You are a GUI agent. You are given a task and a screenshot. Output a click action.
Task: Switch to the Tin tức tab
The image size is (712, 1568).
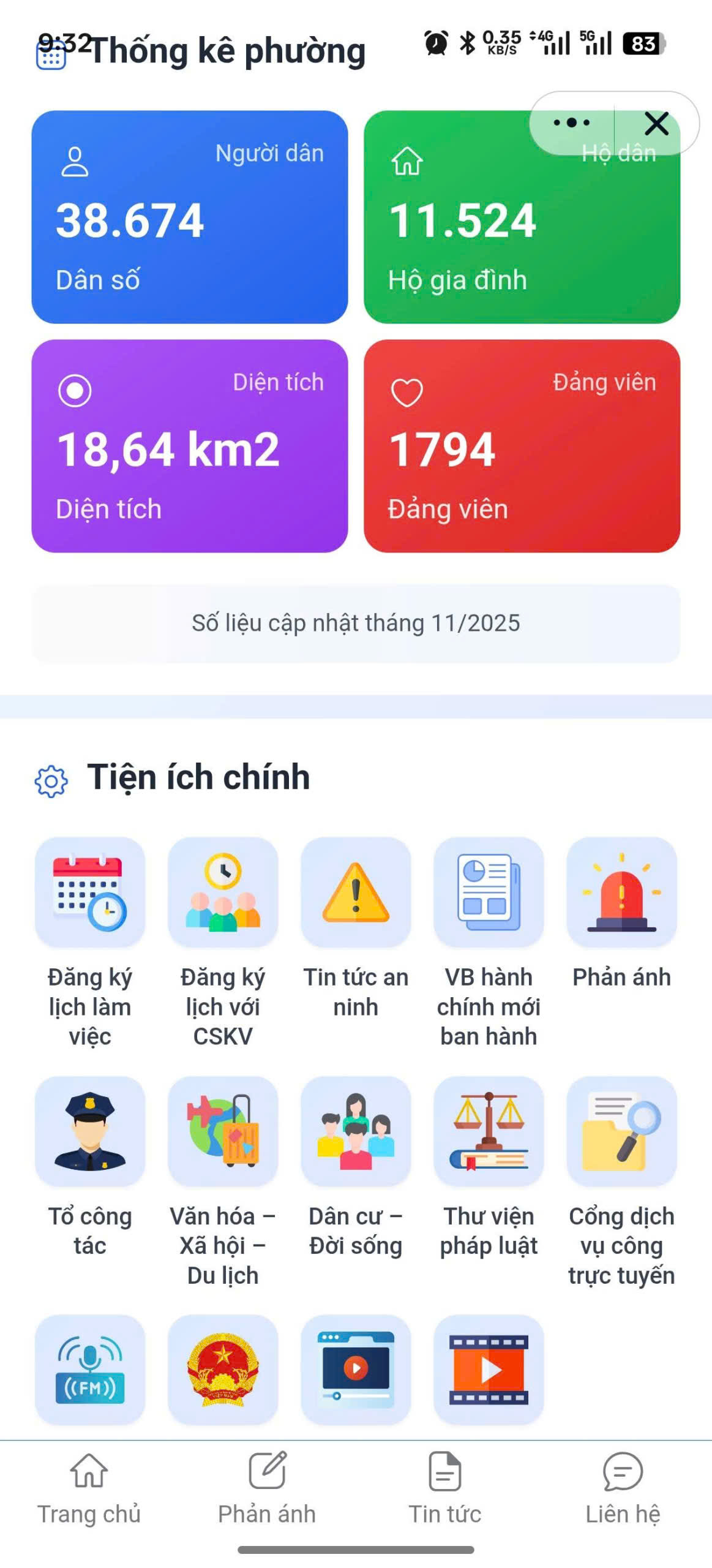(445, 1487)
